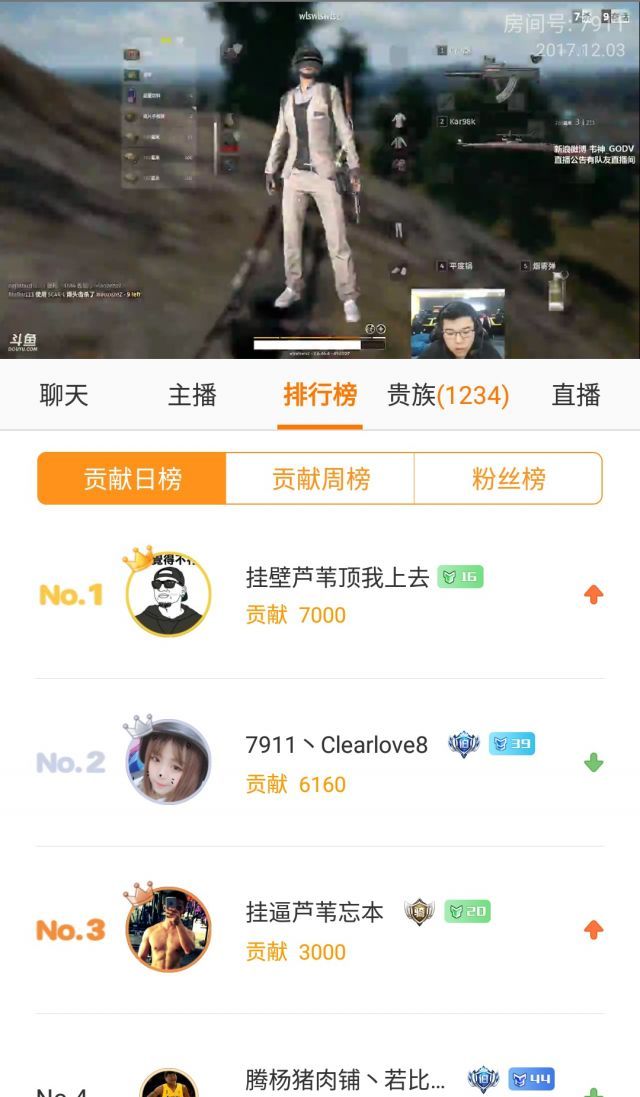
Task: Switch to the 聊天 tab
Action: [64, 395]
